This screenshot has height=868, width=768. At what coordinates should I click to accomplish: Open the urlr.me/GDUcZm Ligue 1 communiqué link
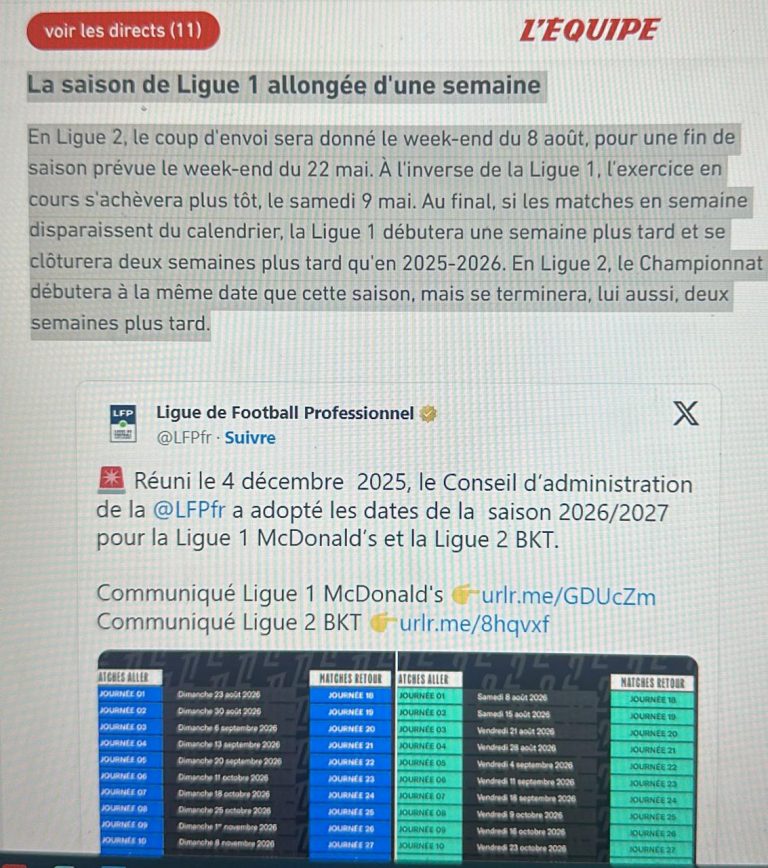click(x=568, y=597)
